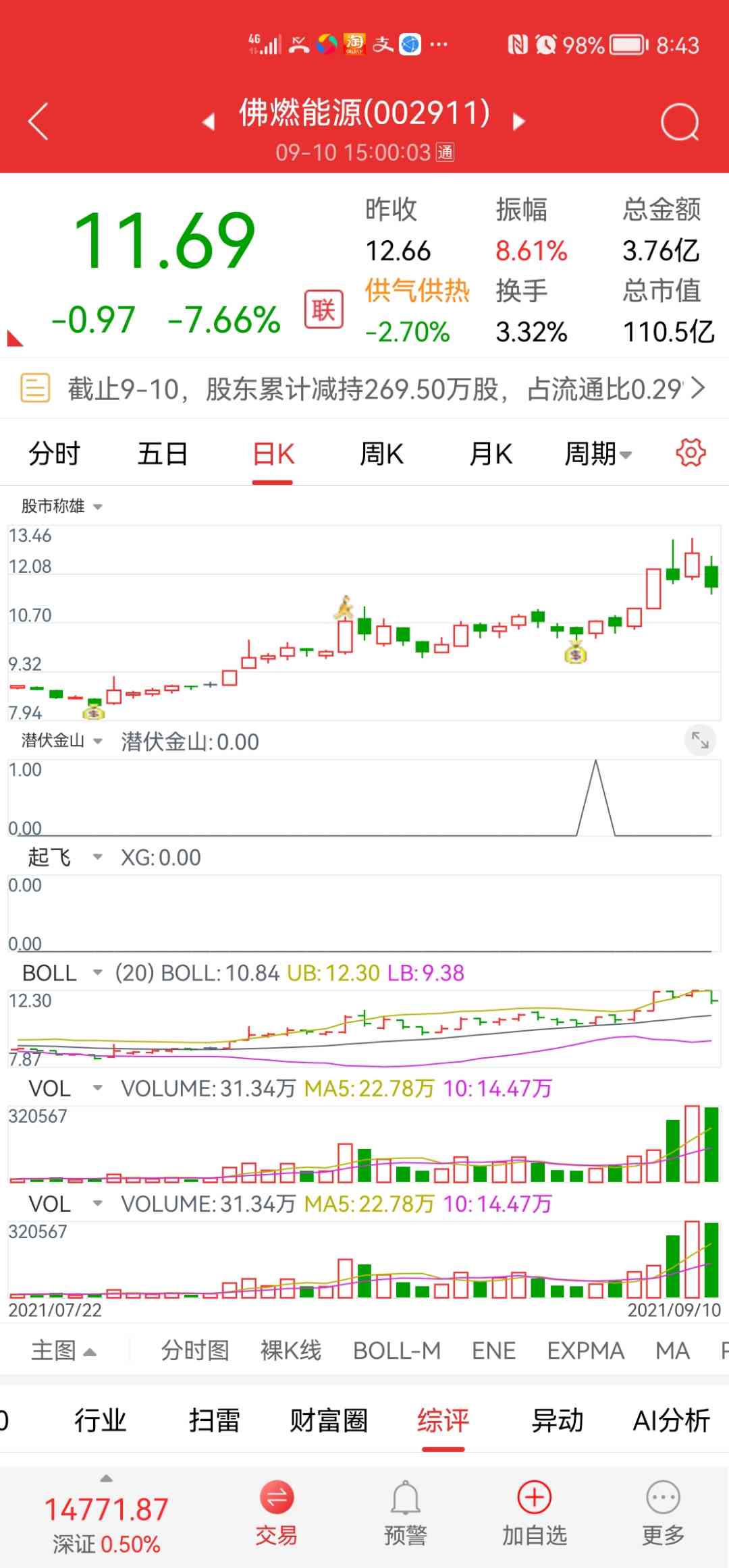Open the 更多 menu
The width and height of the screenshot is (729, 1568).
pyautogui.click(x=663, y=1512)
